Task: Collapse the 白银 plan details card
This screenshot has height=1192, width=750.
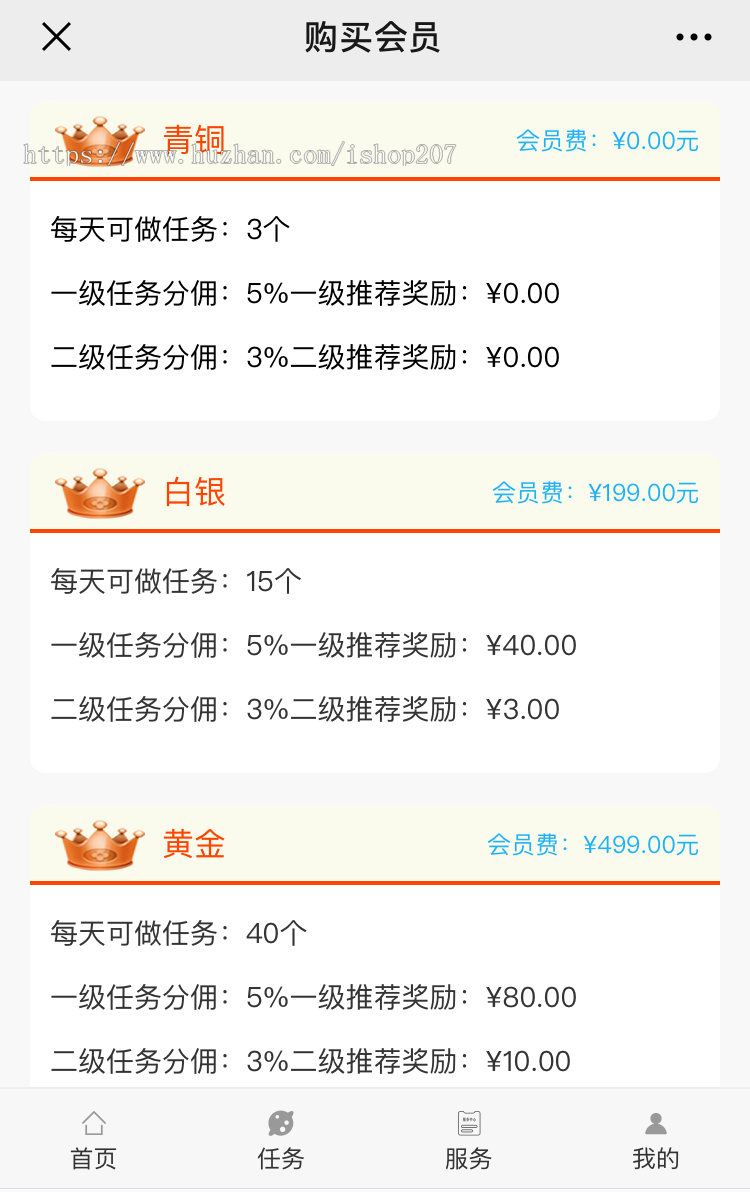Action: click(375, 645)
